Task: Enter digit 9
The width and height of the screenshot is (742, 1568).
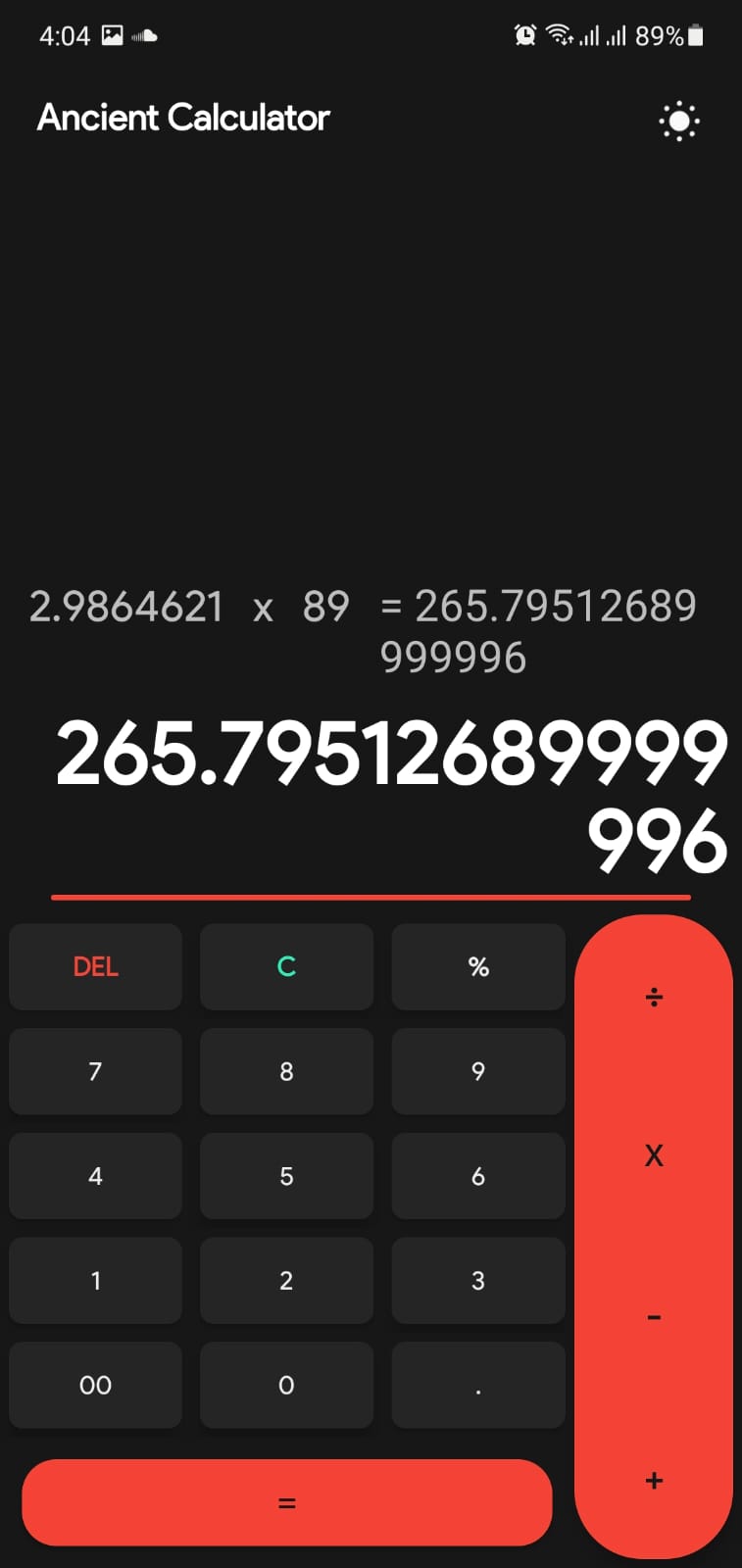Action: pos(478,1071)
